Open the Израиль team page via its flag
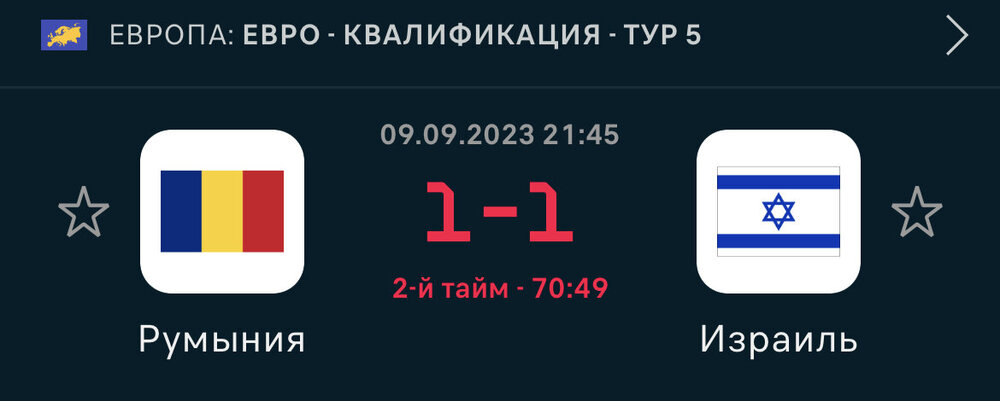This screenshot has width=1000, height=401. [x=778, y=211]
